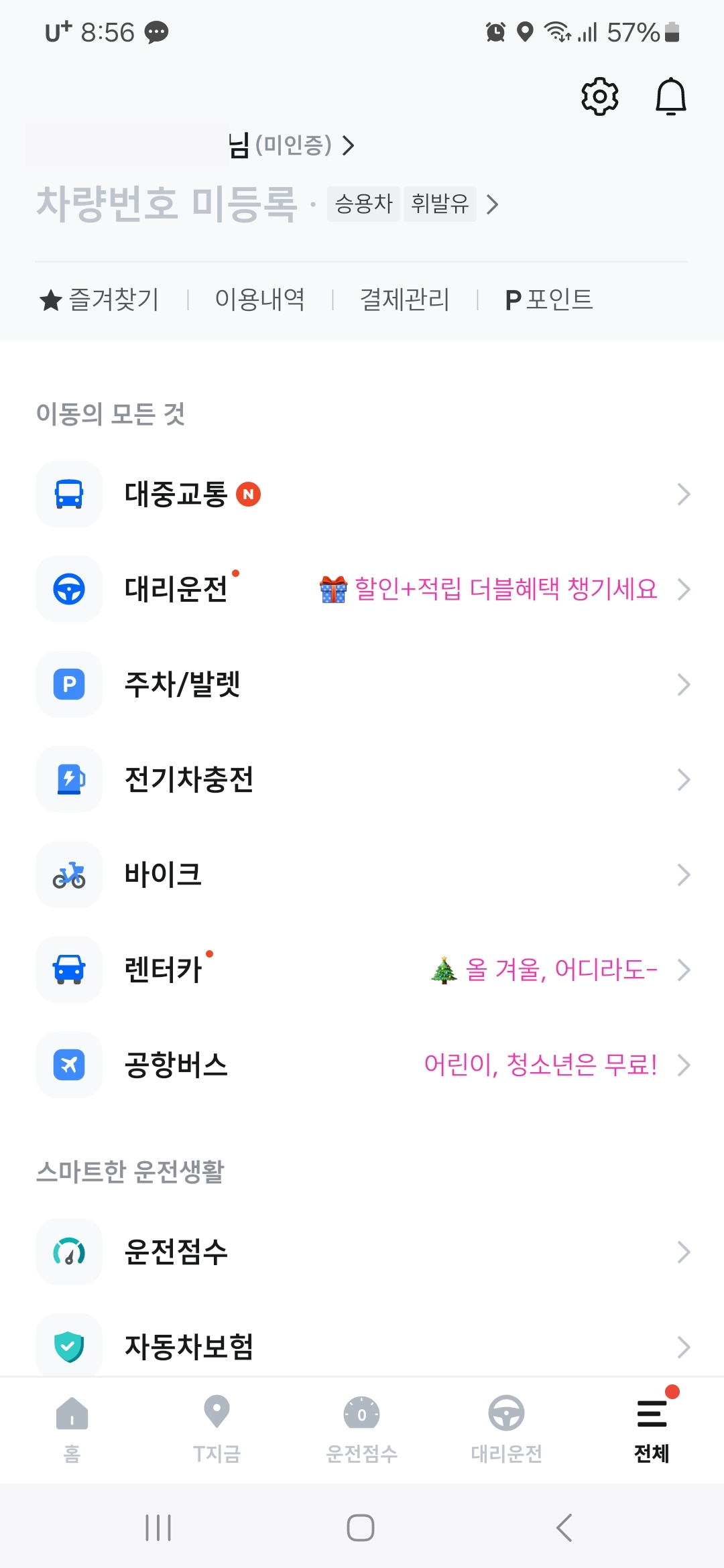Open the settings gear icon
The height and width of the screenshot is (1568, 724).
(x=599, y=95)
